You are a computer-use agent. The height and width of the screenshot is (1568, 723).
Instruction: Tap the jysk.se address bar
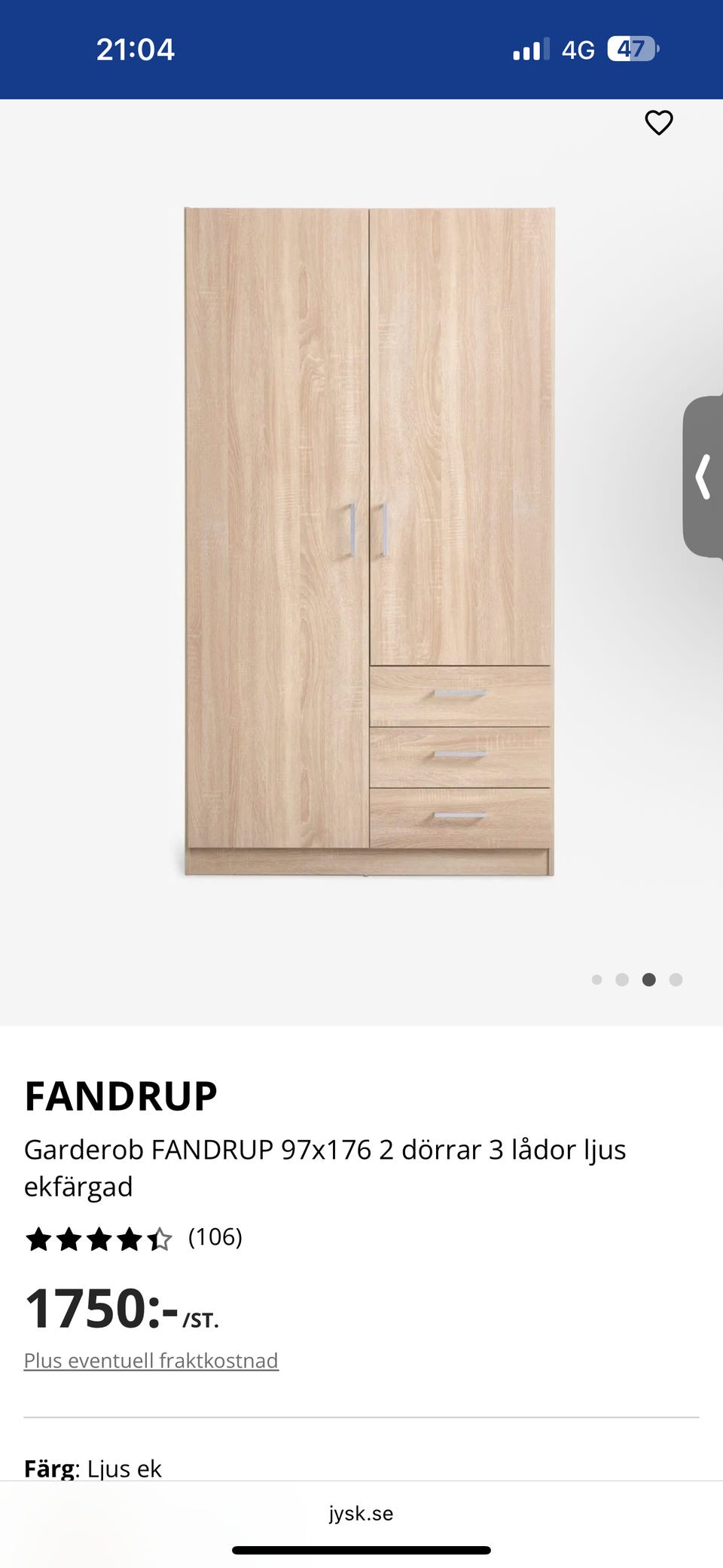(x=361, y=1513)
